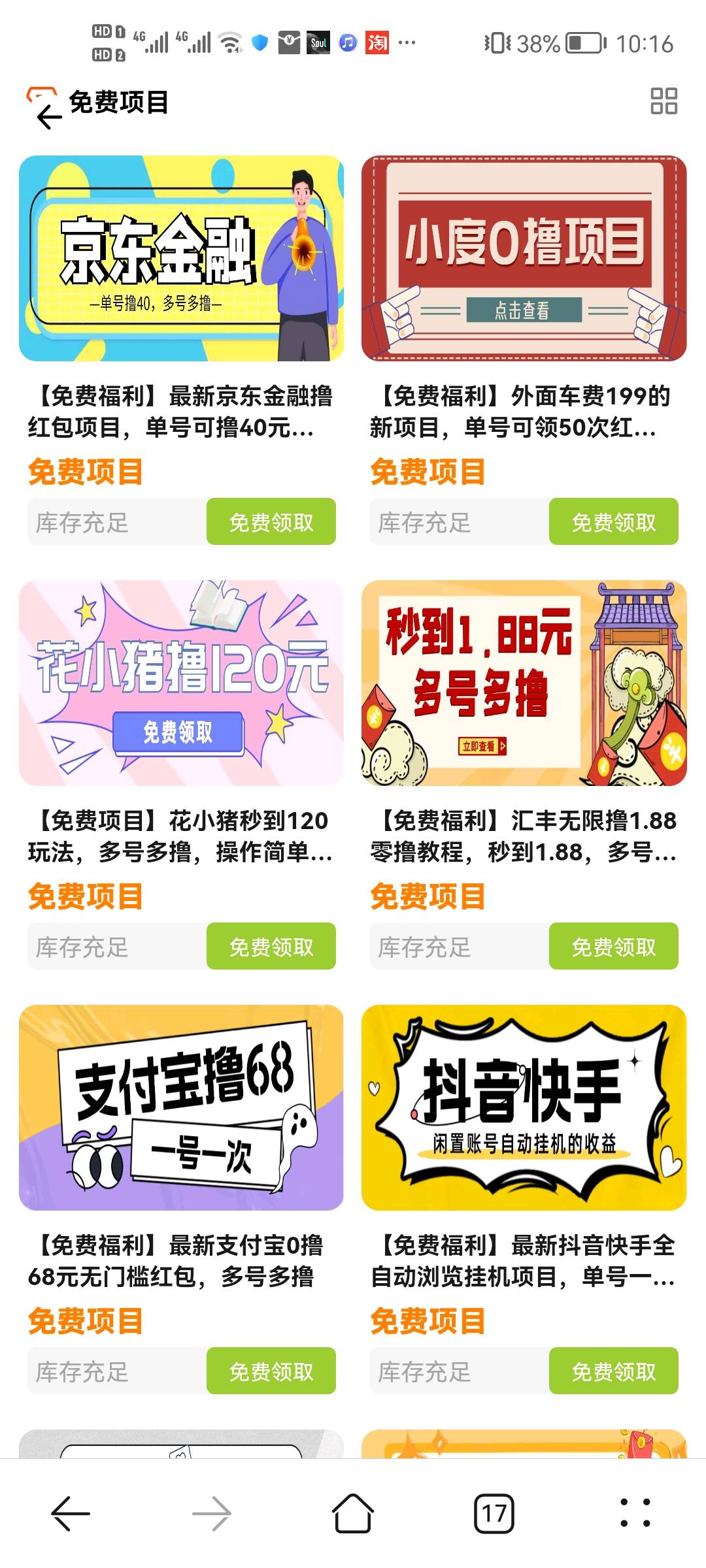Open the 秒到1.88元 多号多撸 card
Screen dimensions: 706x1568
point(524,683)
